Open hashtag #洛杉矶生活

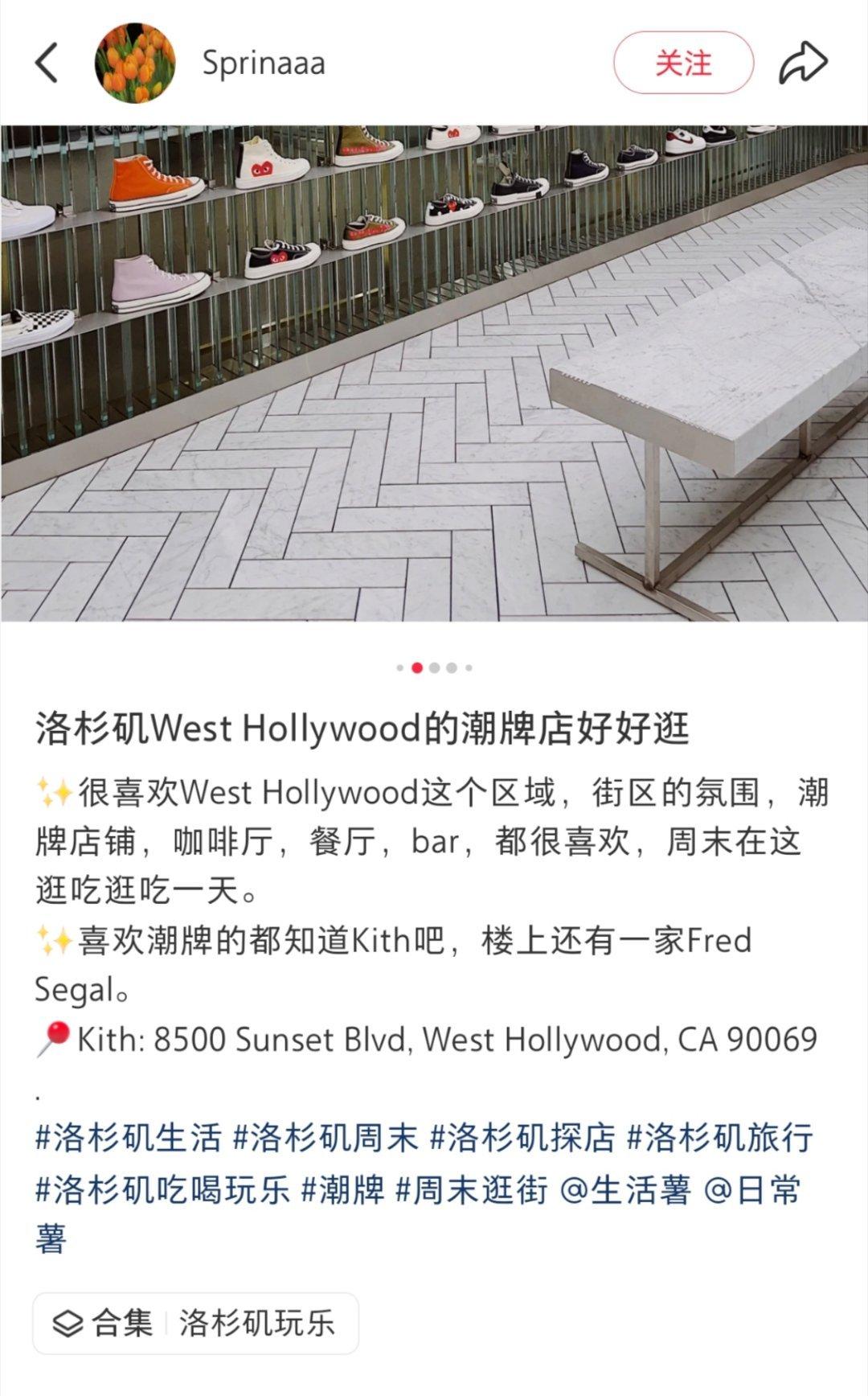129,1139
